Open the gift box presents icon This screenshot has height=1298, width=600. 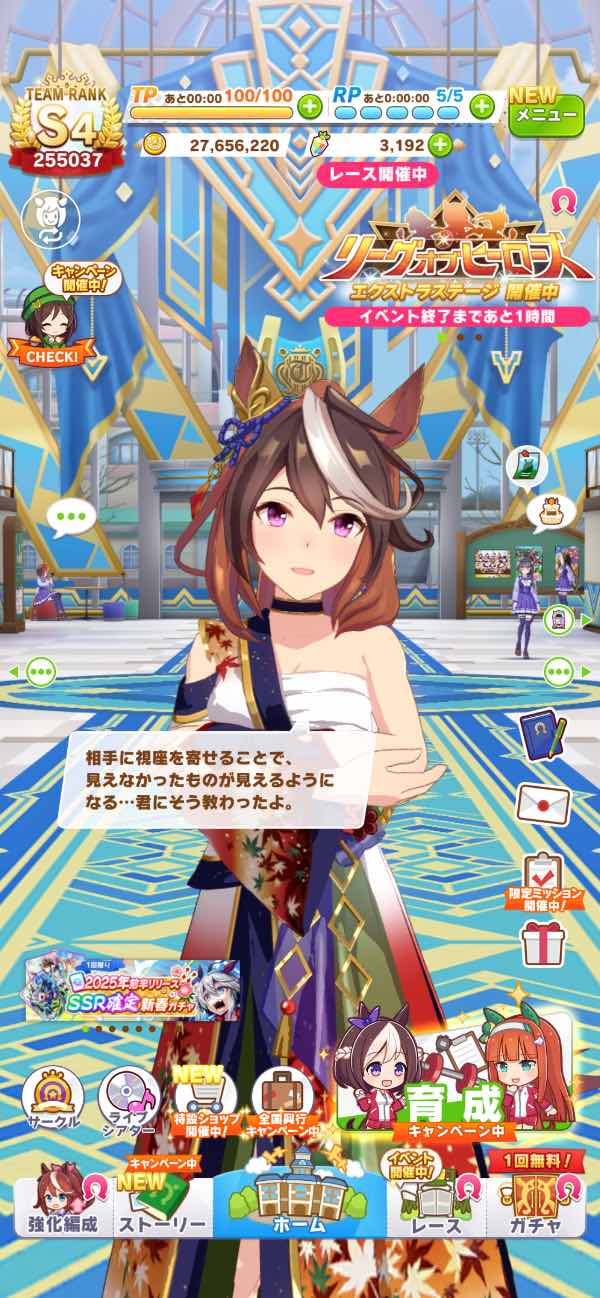tap(543, 944)
